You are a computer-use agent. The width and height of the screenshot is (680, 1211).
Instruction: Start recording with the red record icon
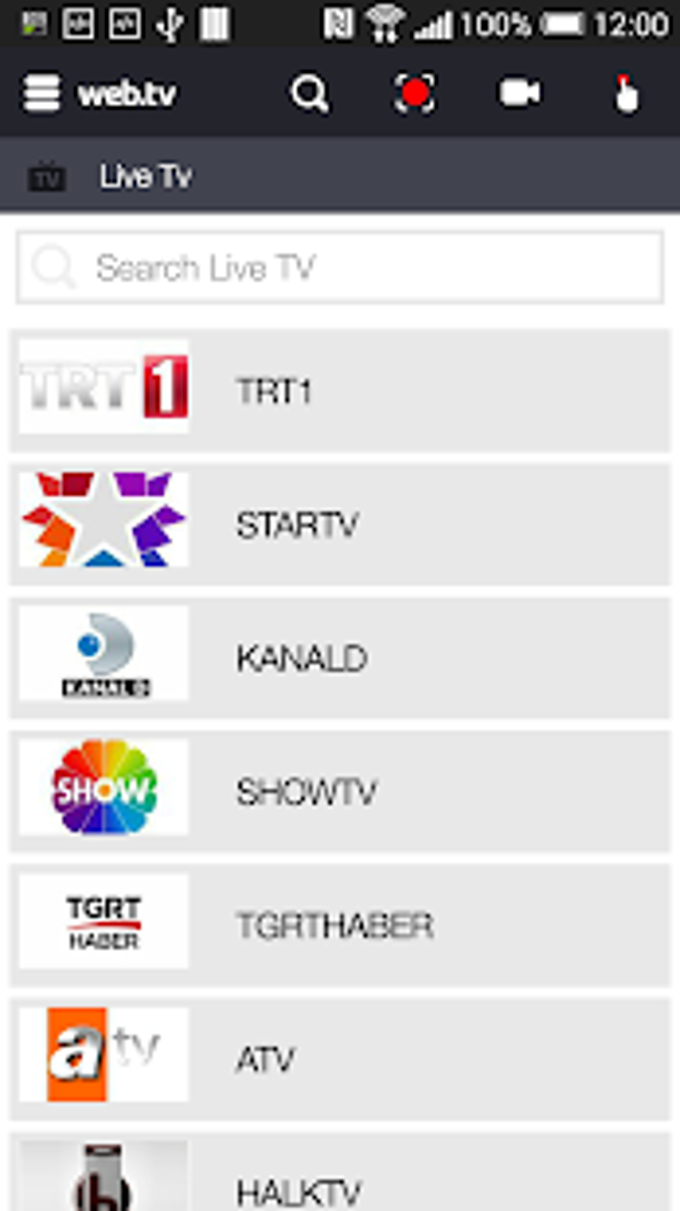(415, 94)
